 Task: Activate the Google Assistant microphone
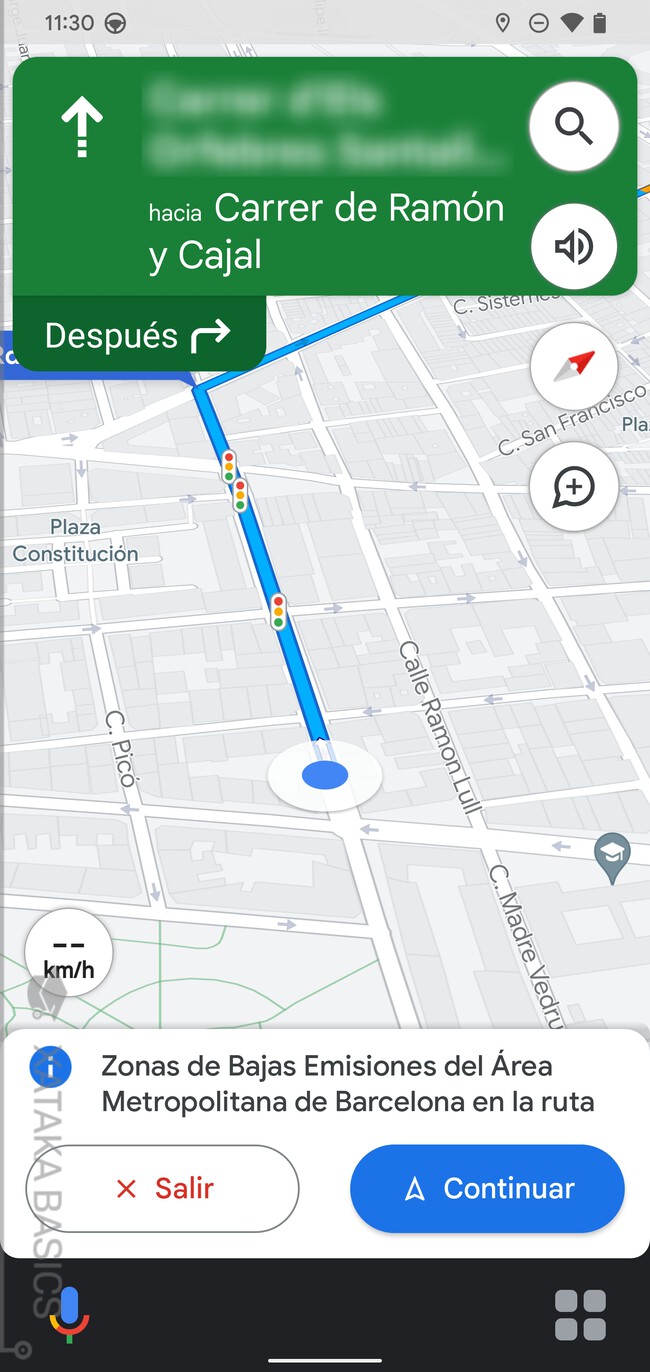(x=69, y=1314)
